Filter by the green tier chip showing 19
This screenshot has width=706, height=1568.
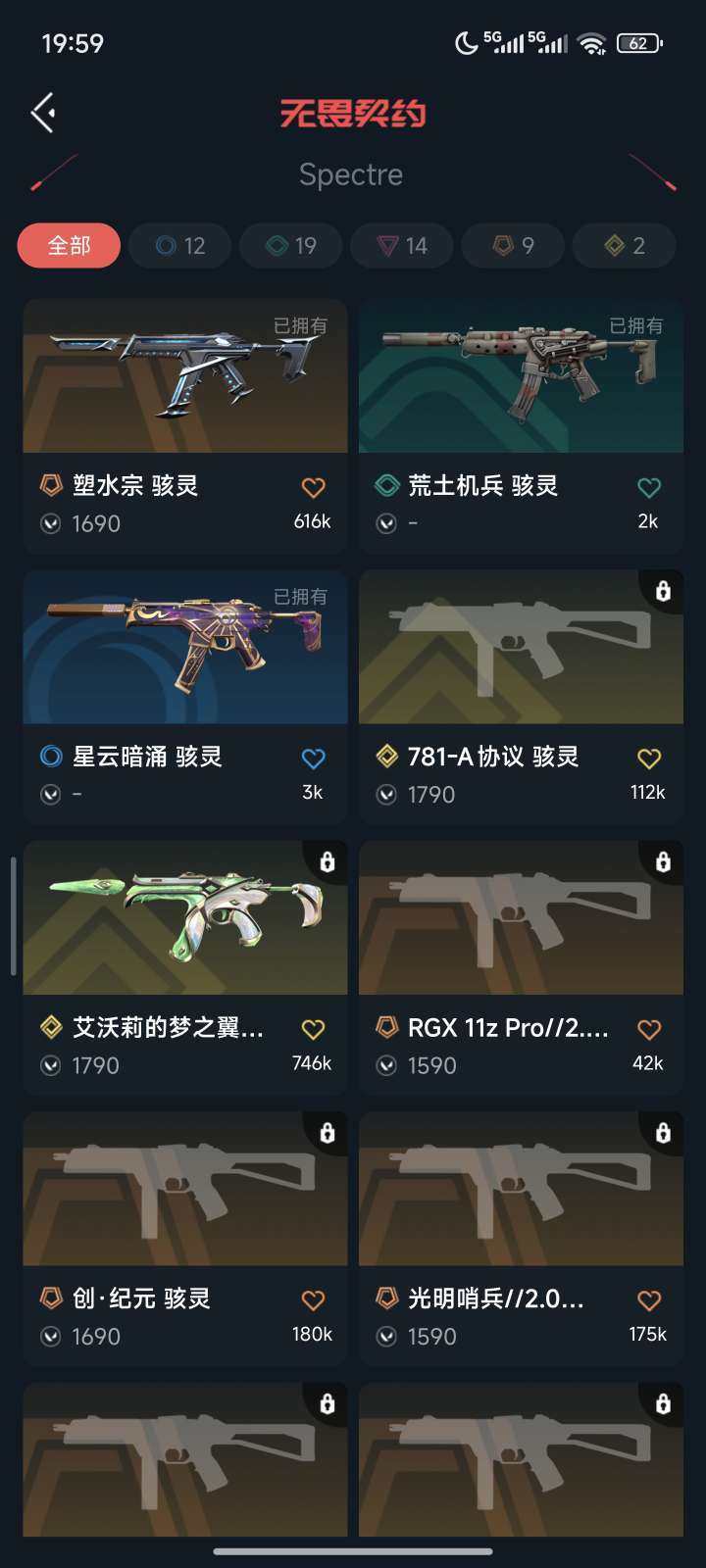(x=291, y=245)
